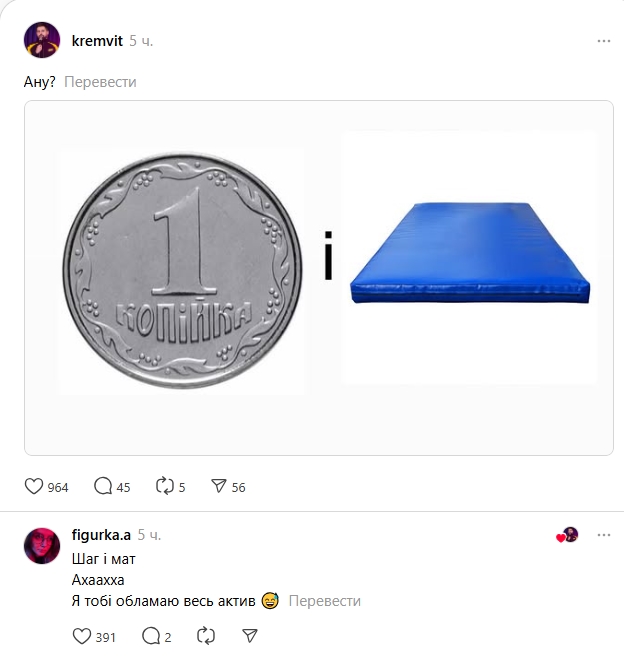Translate figurka.a's reply
Viewport: 624px width, 661px height.
click(x=325, y=601)
